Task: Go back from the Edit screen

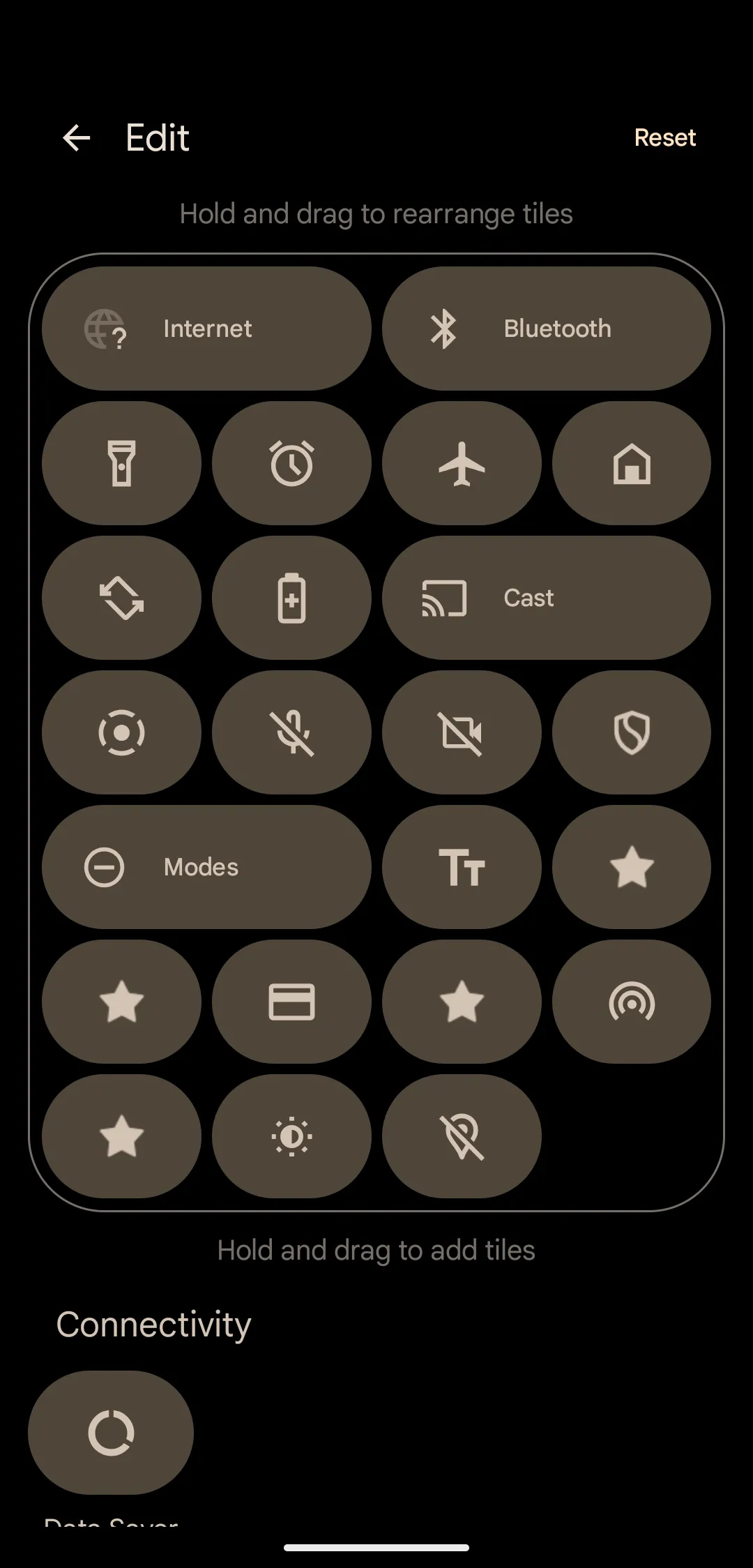Action: [77, 138]
